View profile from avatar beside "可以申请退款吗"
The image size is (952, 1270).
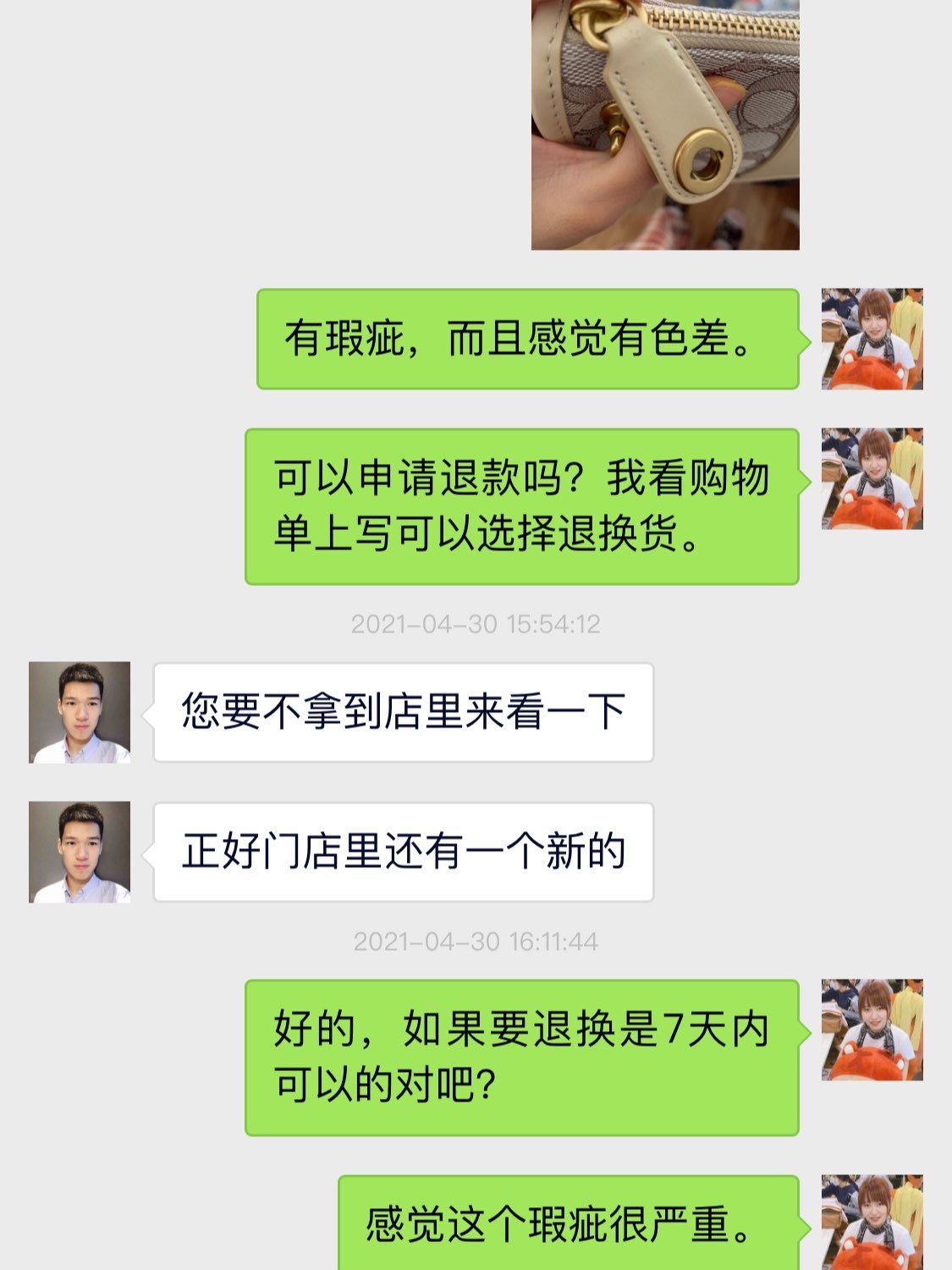pyautogui.click(x=872, y=478)
